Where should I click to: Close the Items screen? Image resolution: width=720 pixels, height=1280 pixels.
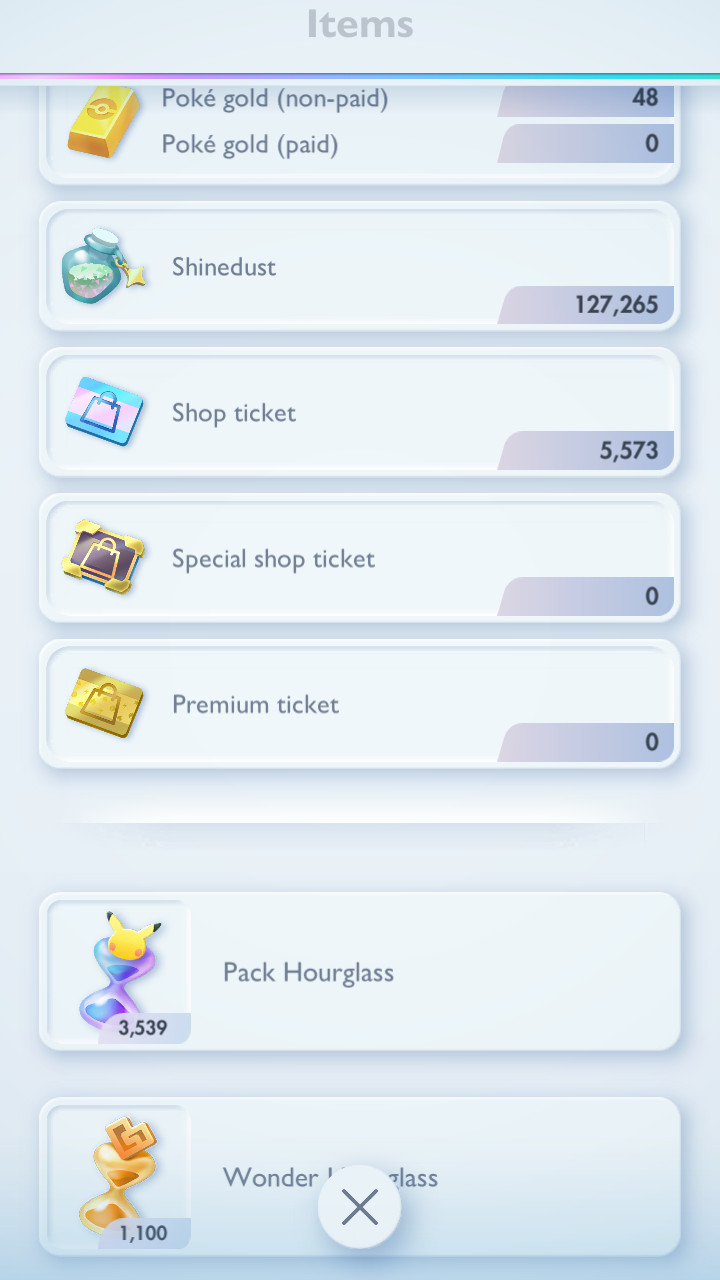coord(359,1207)
